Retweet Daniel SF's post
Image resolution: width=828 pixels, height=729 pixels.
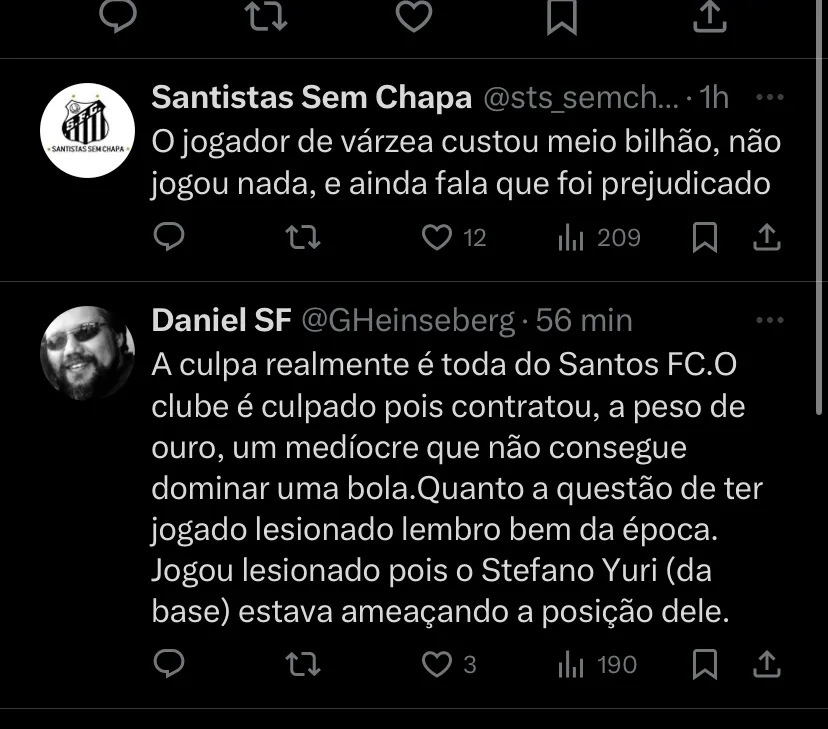(299, 664)
